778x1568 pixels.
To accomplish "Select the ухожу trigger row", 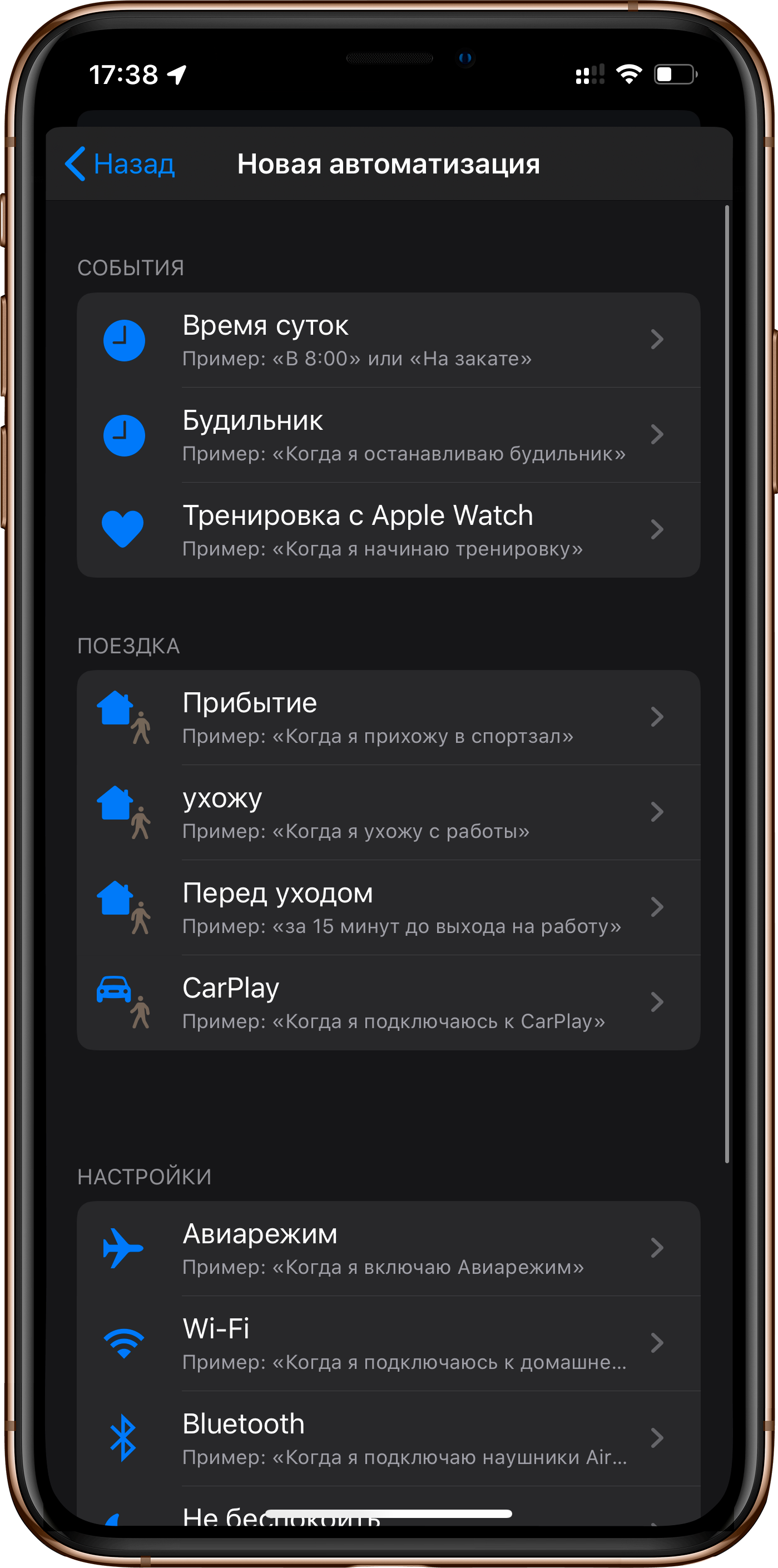I will [388, 812].
